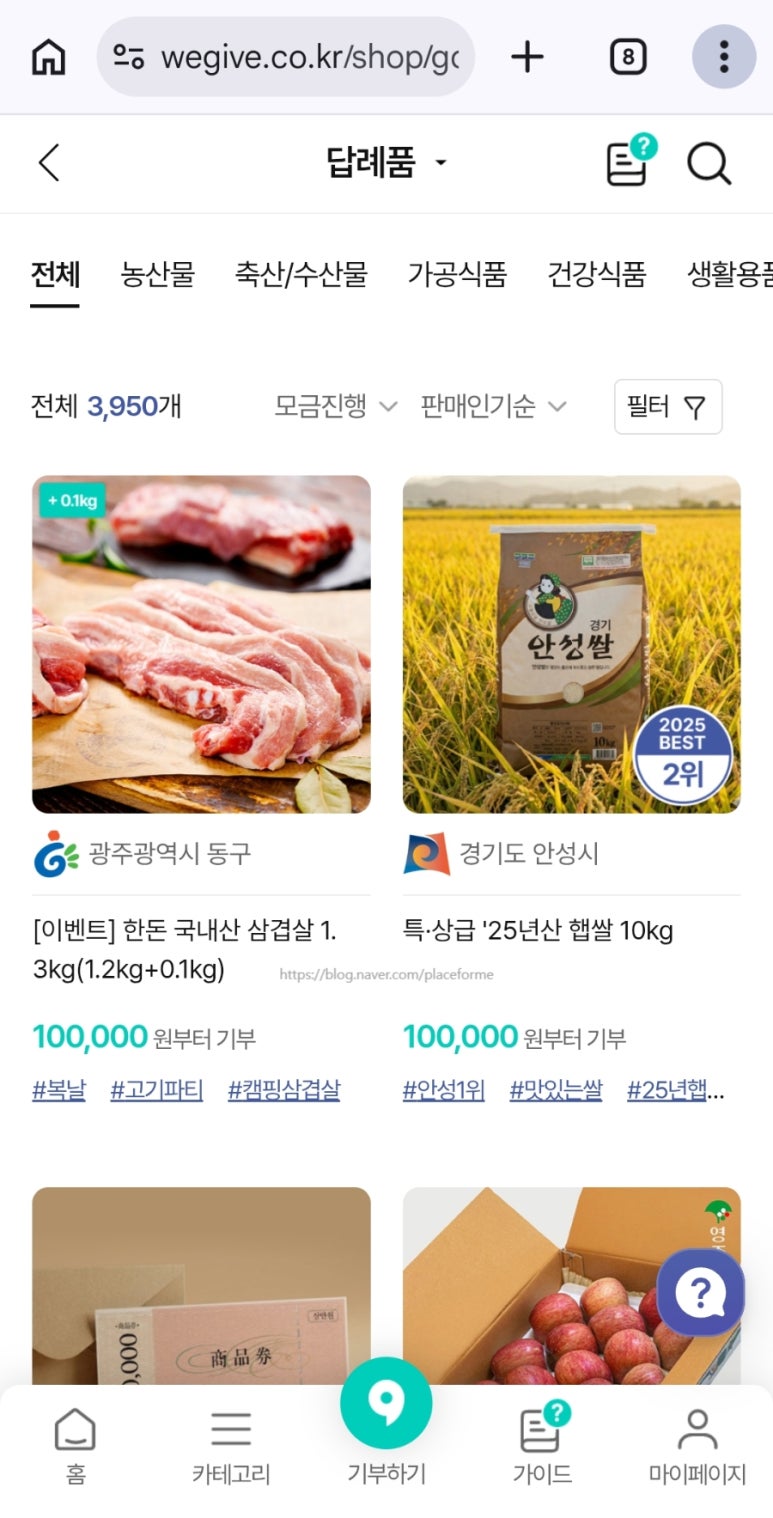Open the 안성쌀 햅쌀 10kg product card
773x1518 pixels.
coord(571,644)
